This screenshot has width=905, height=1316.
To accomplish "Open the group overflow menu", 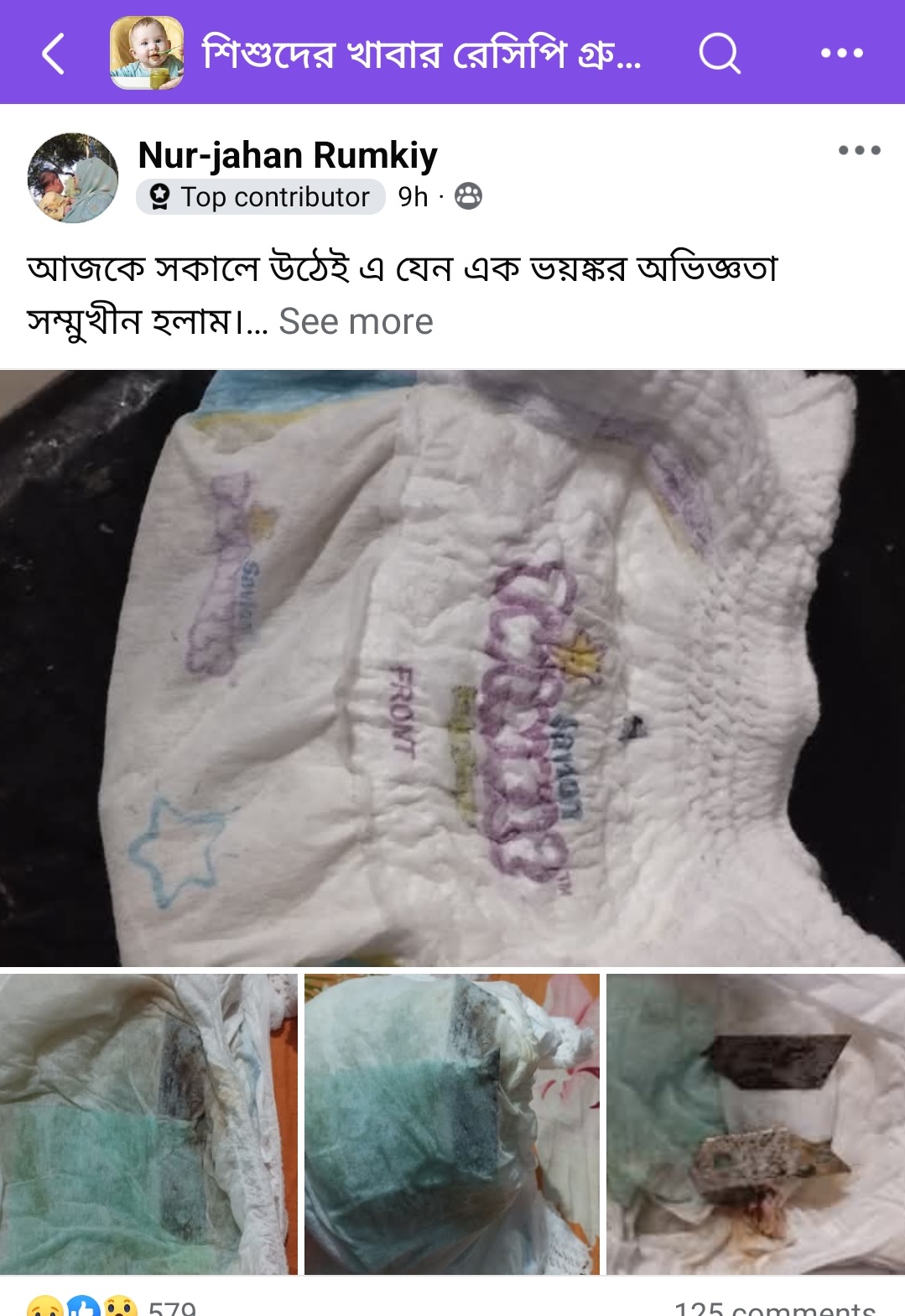I will 841,54.
